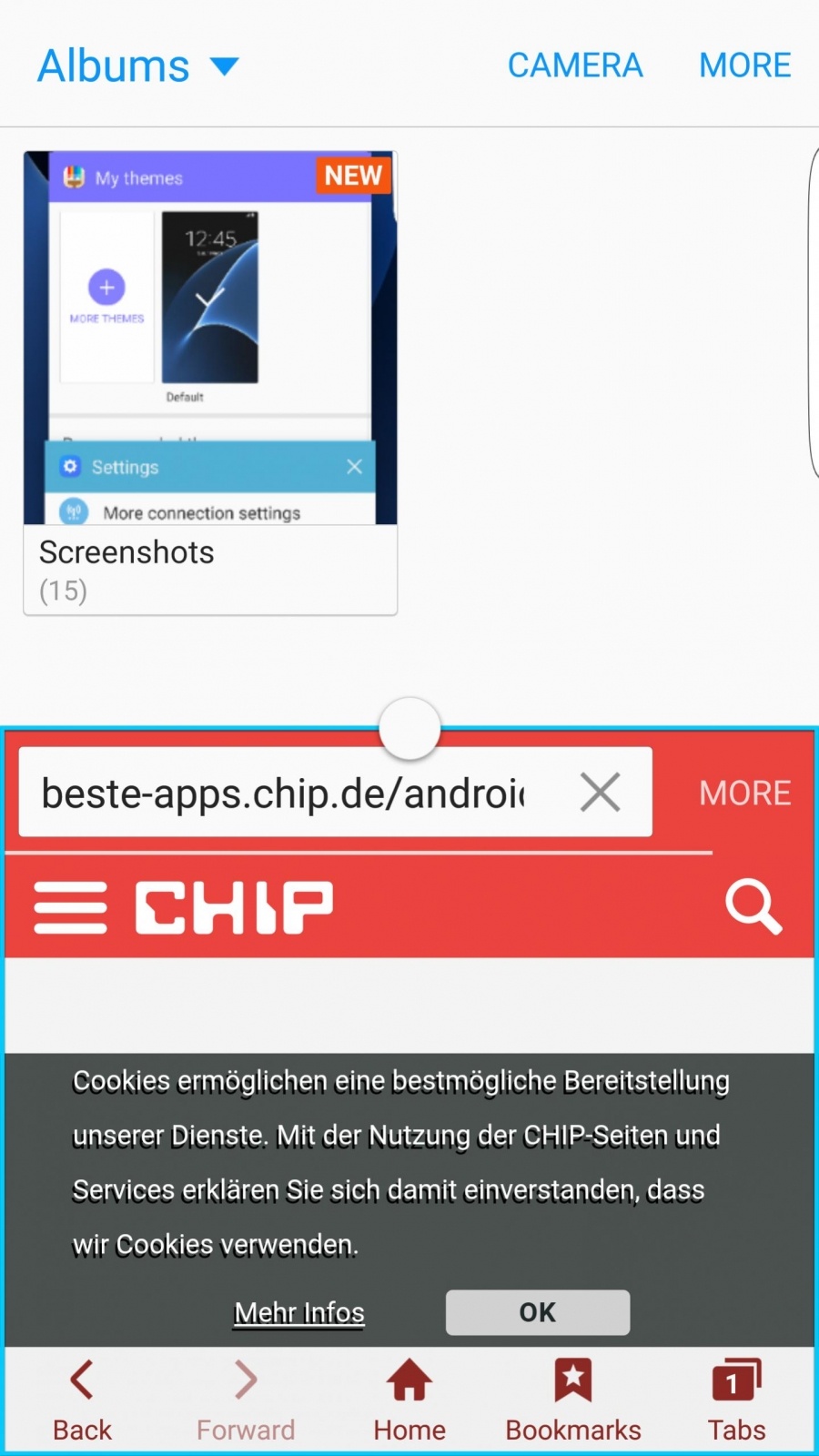Tap the split-screen divider handle
The image size is (819, 1456).
409,728
